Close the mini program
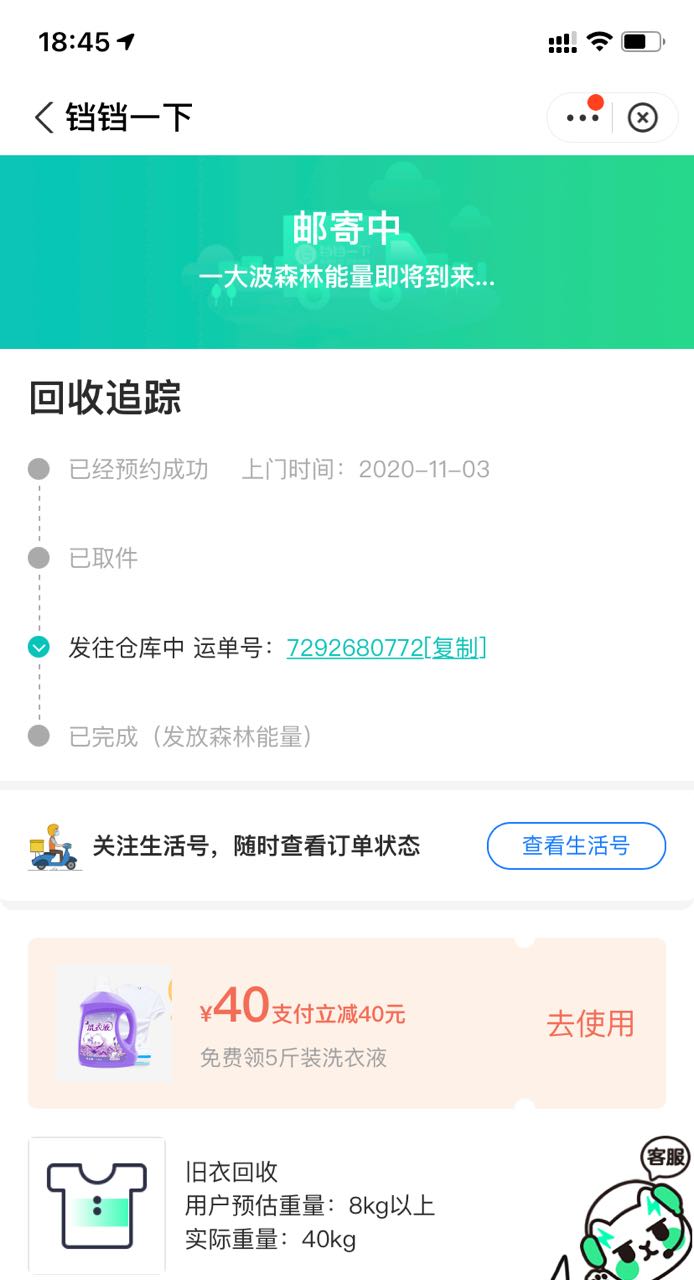 pyautogui.click(x=642, y=118)
